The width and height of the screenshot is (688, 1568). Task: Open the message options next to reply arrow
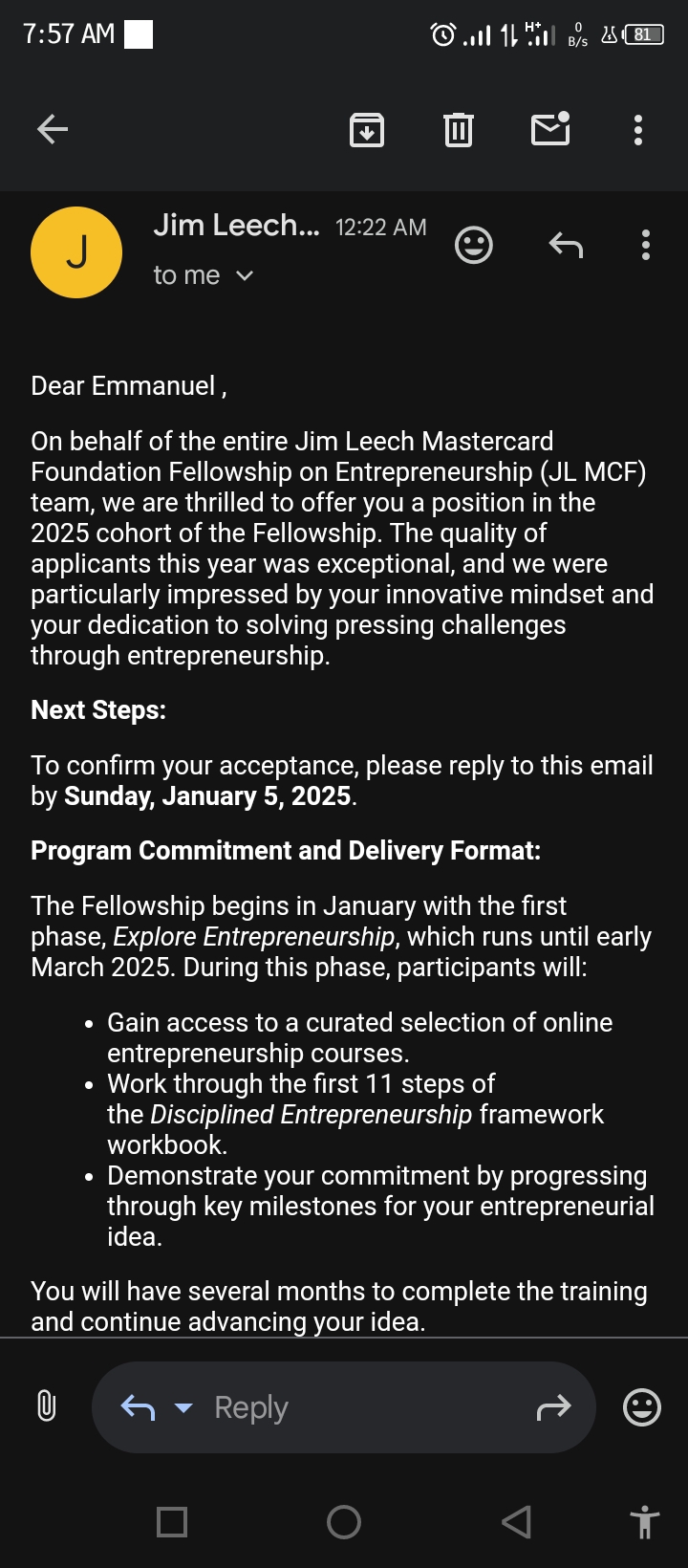point(646,246)
